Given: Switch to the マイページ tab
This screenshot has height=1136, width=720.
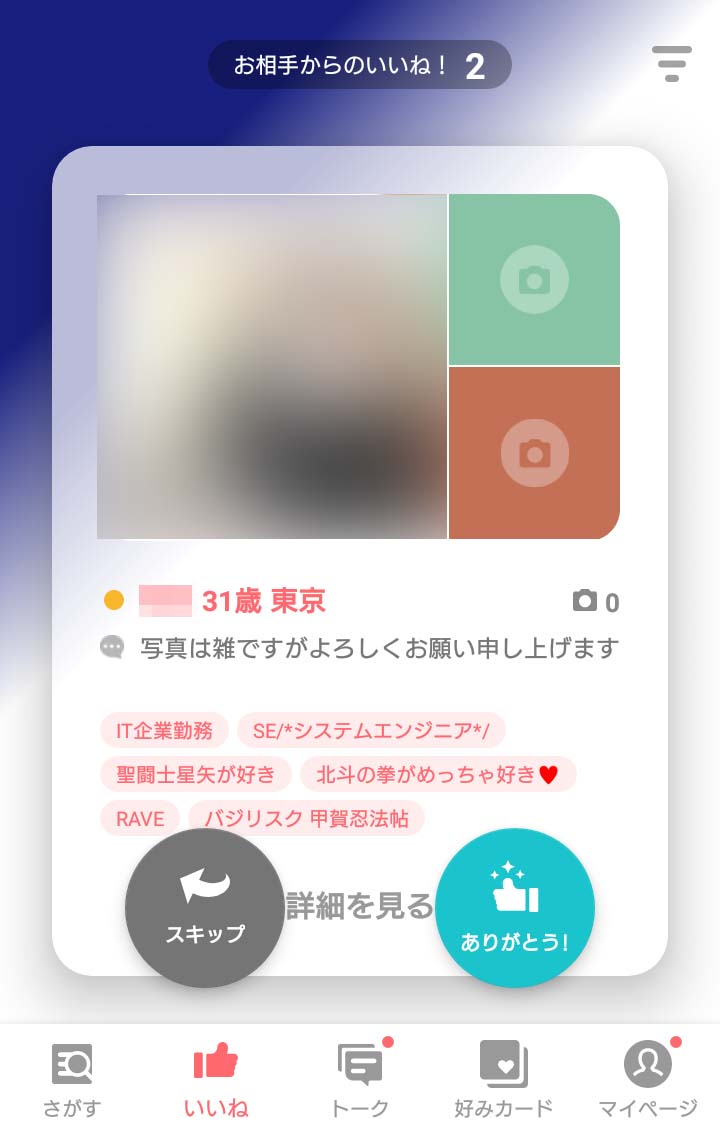Looking at the screenshot, I should tap(648, 1080).
